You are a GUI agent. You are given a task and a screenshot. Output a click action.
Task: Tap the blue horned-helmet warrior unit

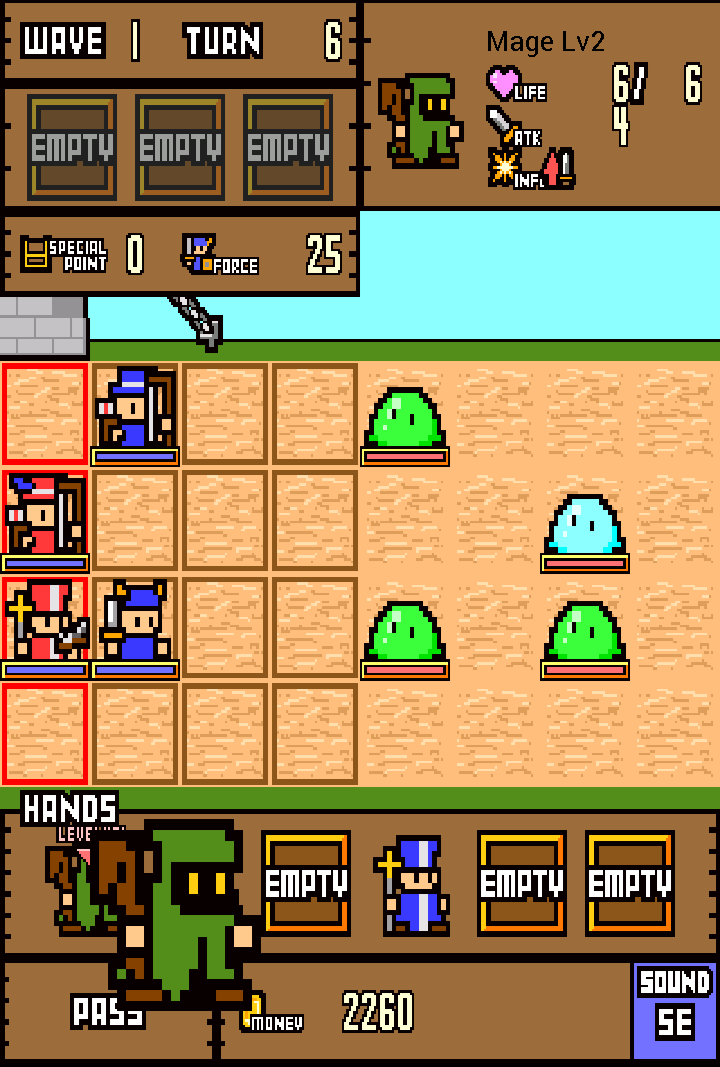(136, 624)
